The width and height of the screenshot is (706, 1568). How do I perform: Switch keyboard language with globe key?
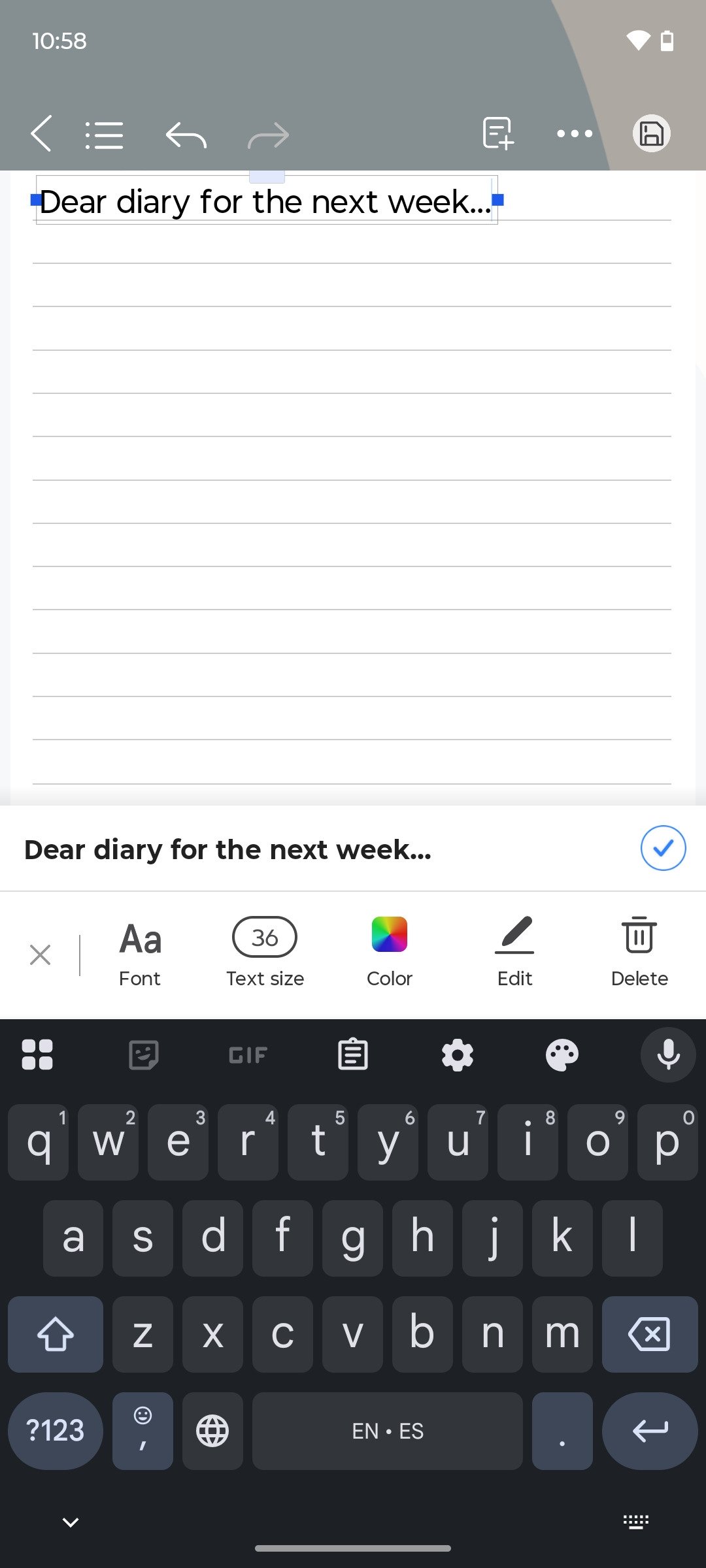[212, 1431]
